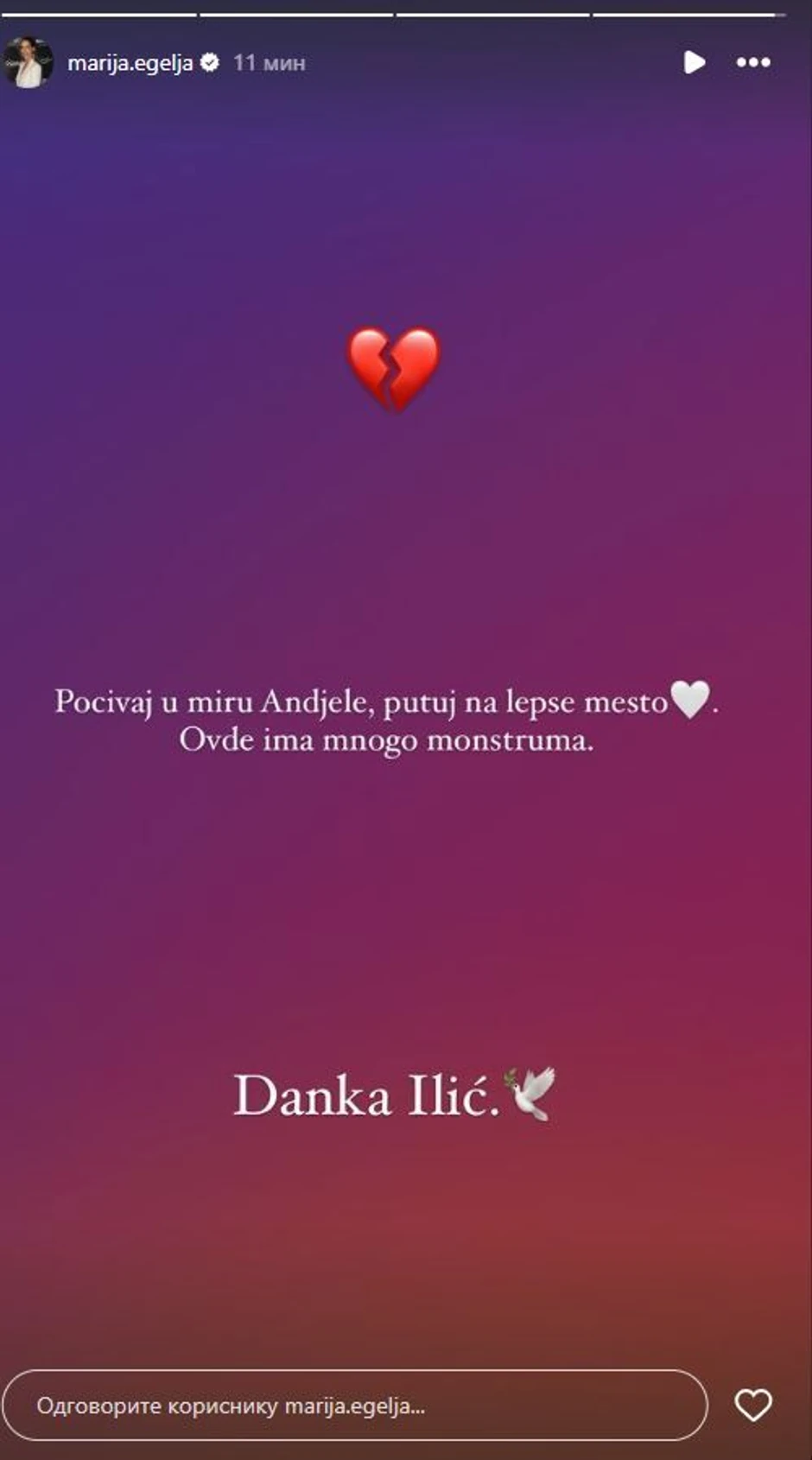Viewport: 812px width, 1460px height.
Task: Pause the story with the play icon
Action: (x=694, y=62)
